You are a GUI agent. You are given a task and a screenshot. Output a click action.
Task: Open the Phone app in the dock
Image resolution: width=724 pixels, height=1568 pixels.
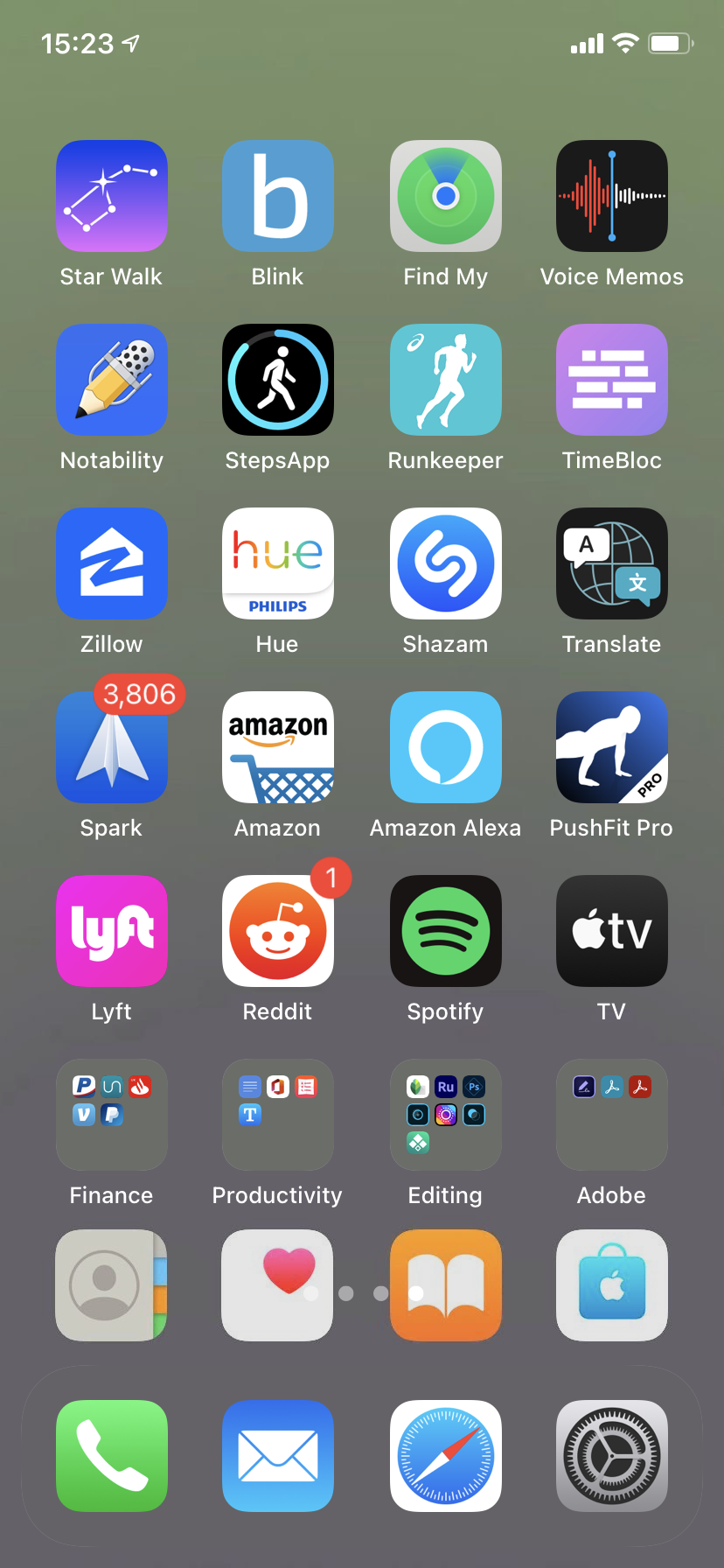pos(112,1456)
